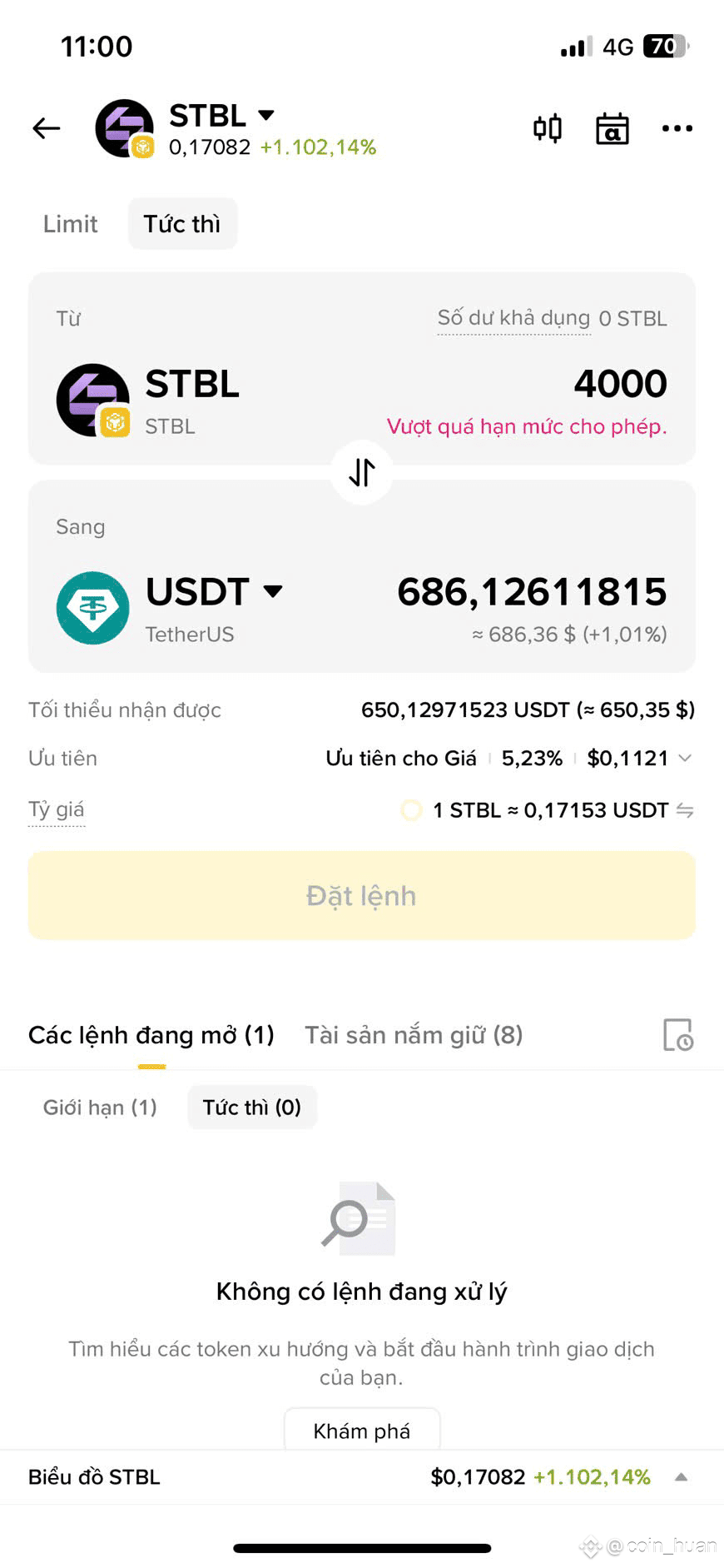The height and width of the screenshot is (1568, 724).
Task: Open the three-dots more options menu
Action: [x=677, y=128]
